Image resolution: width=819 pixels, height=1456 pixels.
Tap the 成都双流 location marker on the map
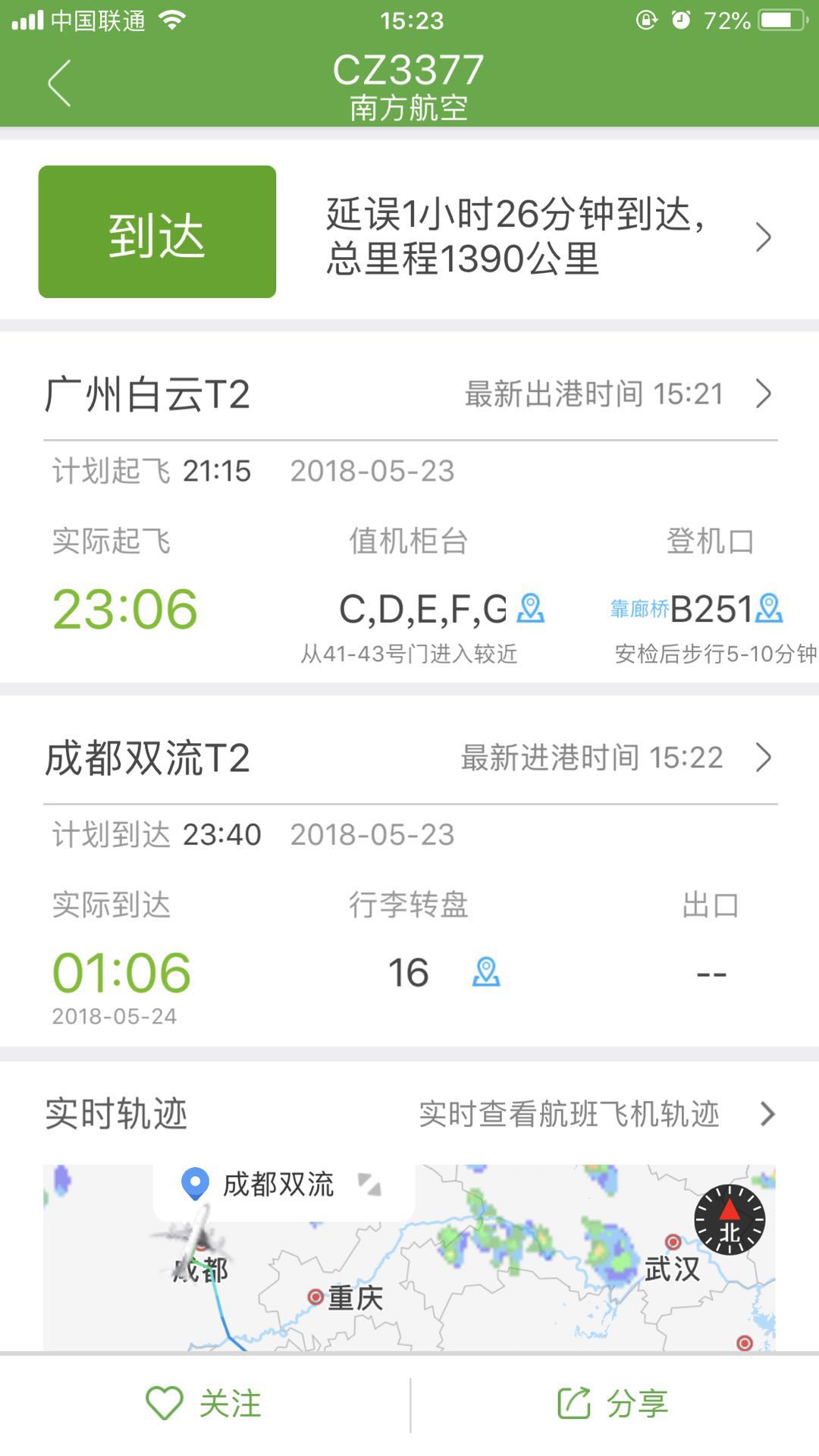coord(196,1183)
